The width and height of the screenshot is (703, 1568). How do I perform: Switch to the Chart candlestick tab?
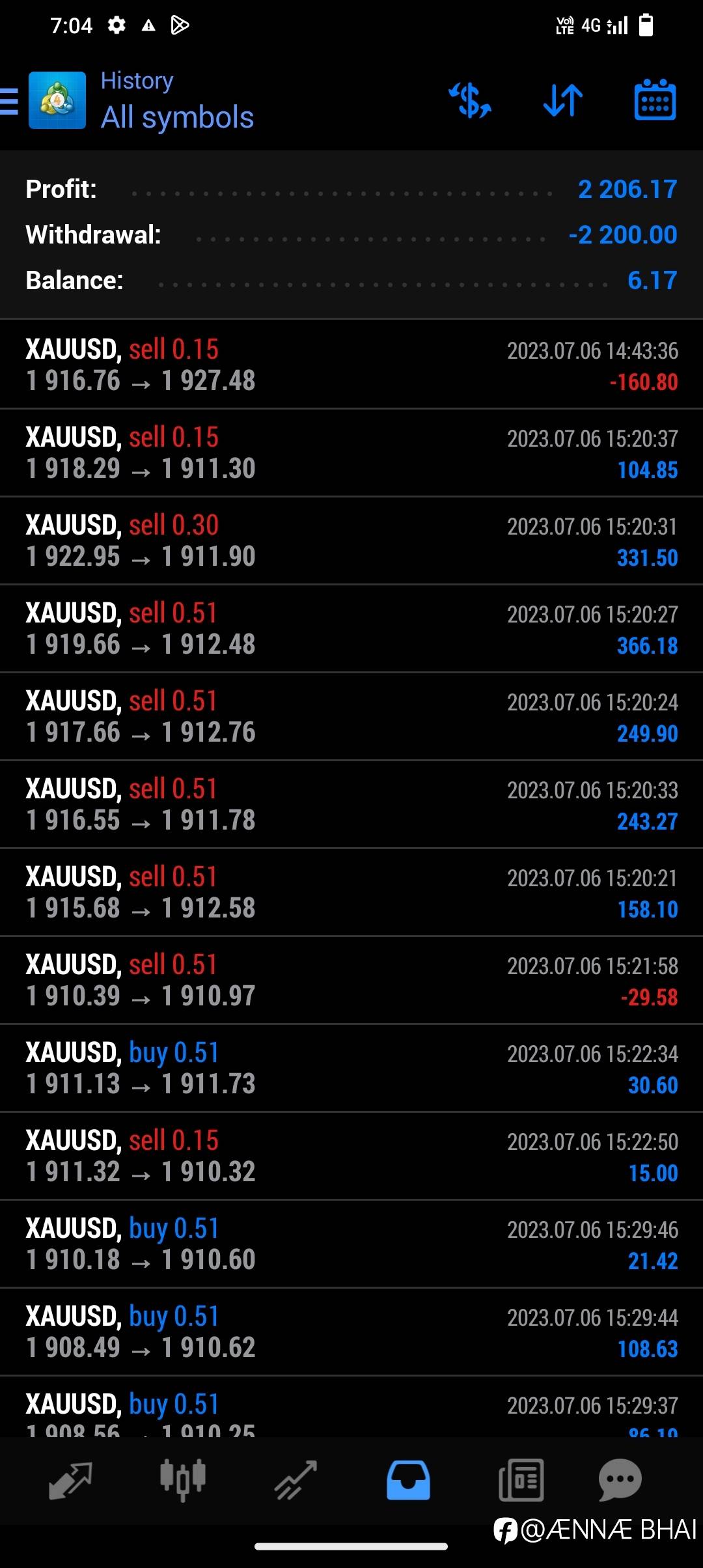183,1480
